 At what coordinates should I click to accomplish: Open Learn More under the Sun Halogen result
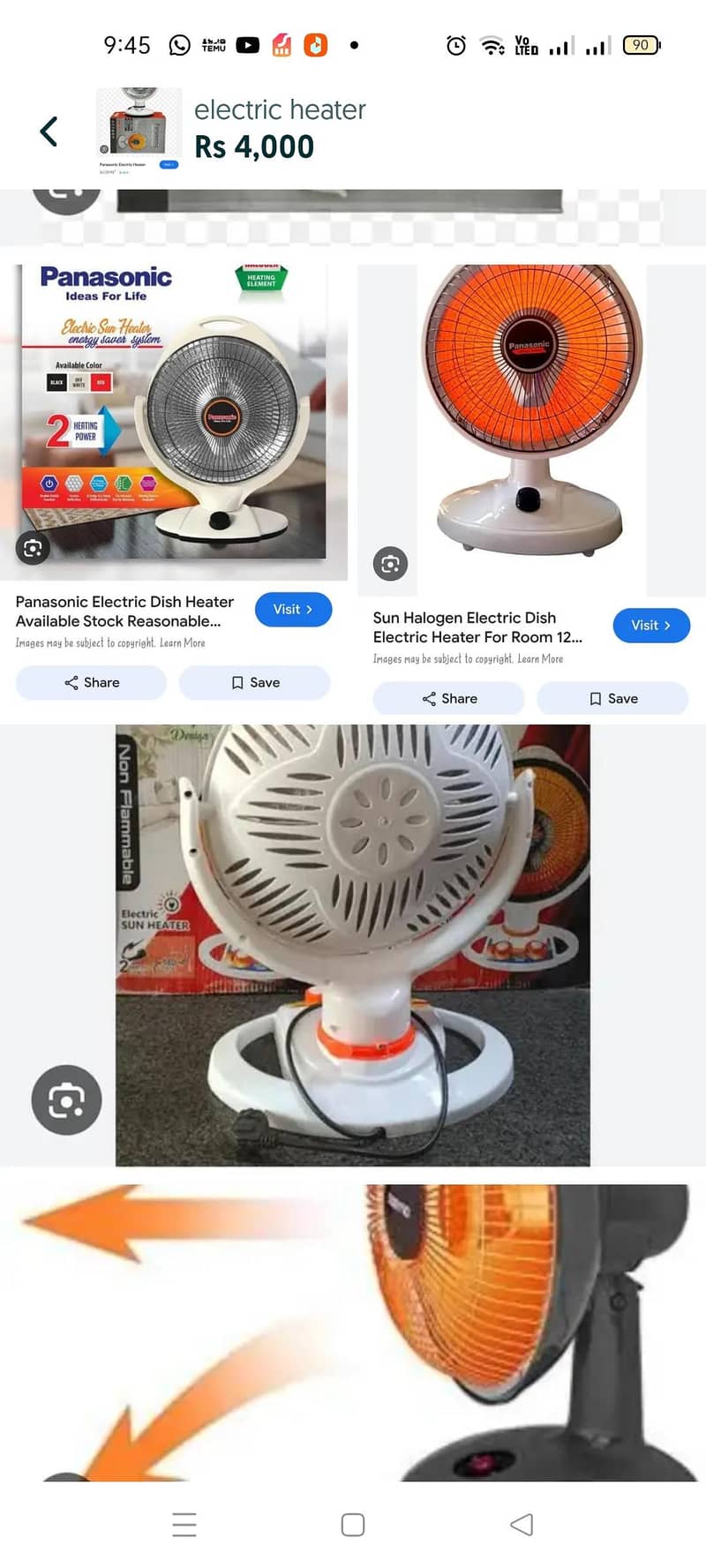540,659
